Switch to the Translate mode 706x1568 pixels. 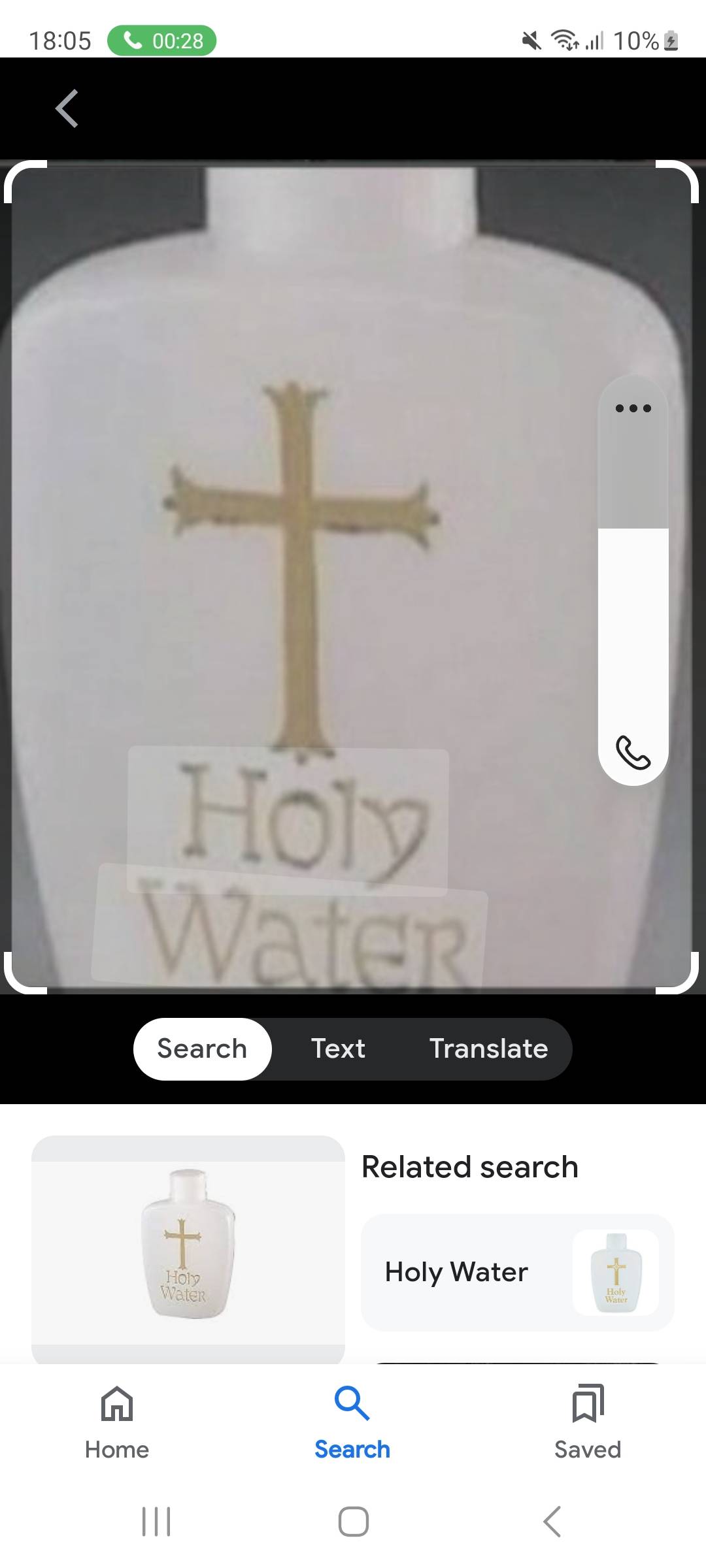tap(488, 1049)
